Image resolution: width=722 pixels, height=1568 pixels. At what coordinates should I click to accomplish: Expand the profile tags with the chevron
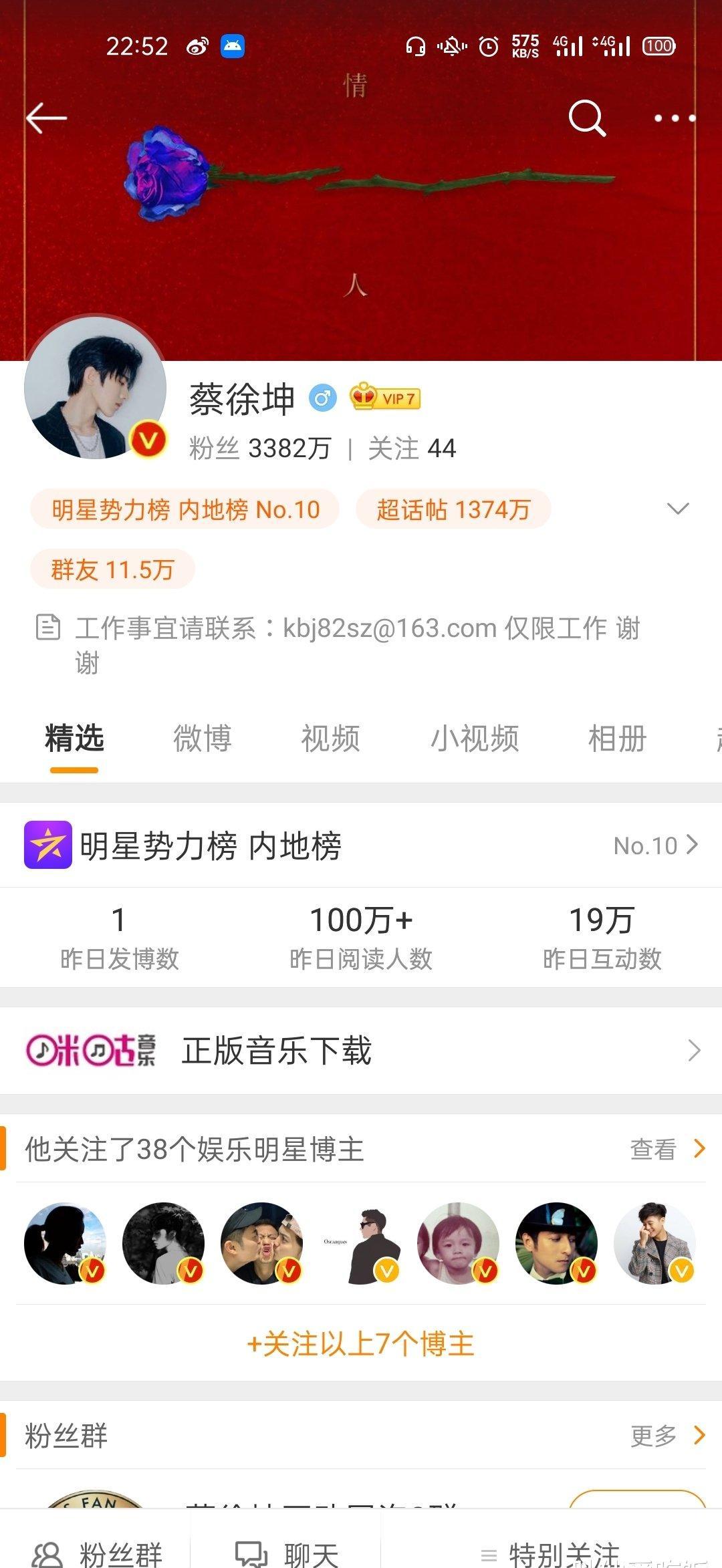(677, 509)
